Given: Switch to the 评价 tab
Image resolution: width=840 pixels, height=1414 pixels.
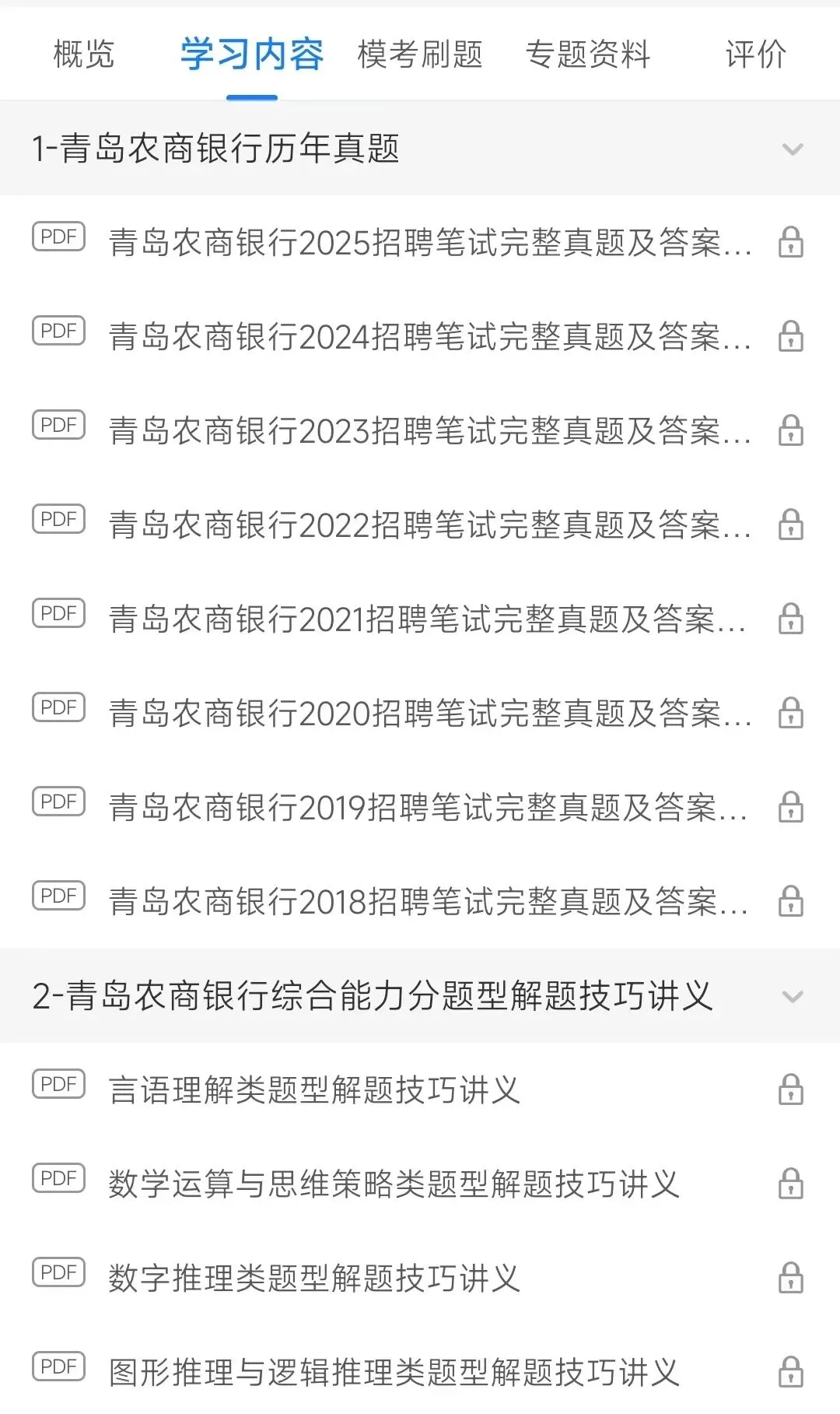Looking at the screenshot, I should tap(755, 54).
